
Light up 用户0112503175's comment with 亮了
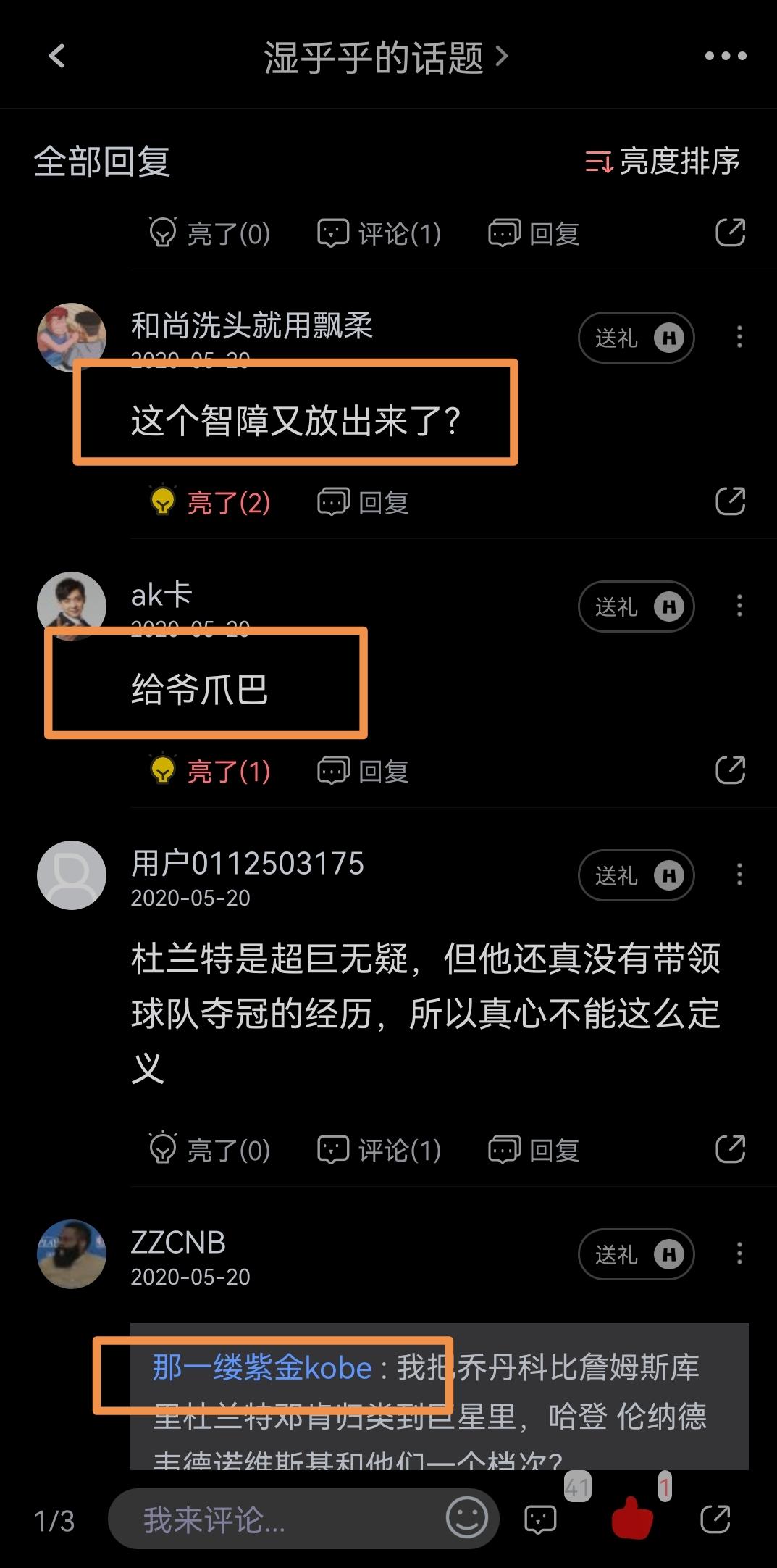pos(210,1148)
